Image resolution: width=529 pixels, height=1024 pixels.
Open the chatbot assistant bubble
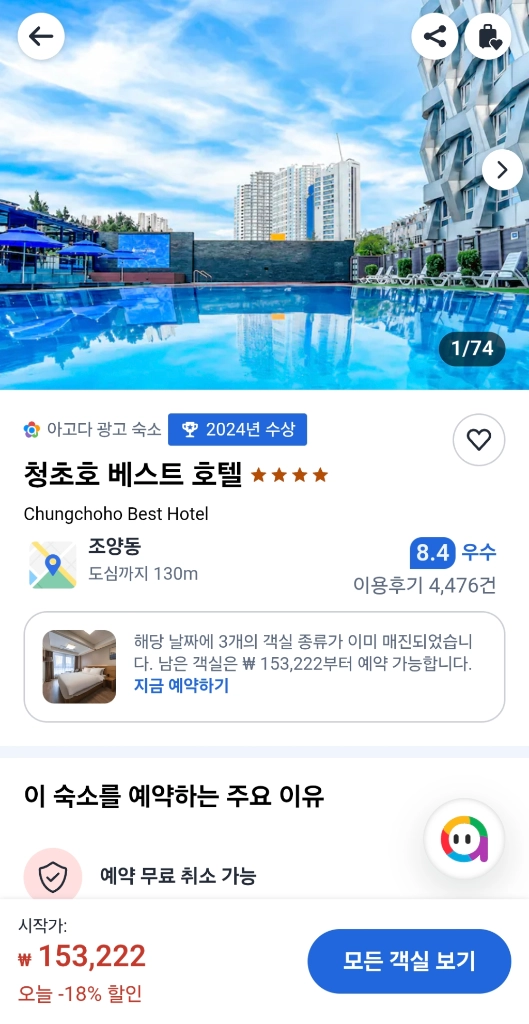pyautogui.click(x=464, y=839)
